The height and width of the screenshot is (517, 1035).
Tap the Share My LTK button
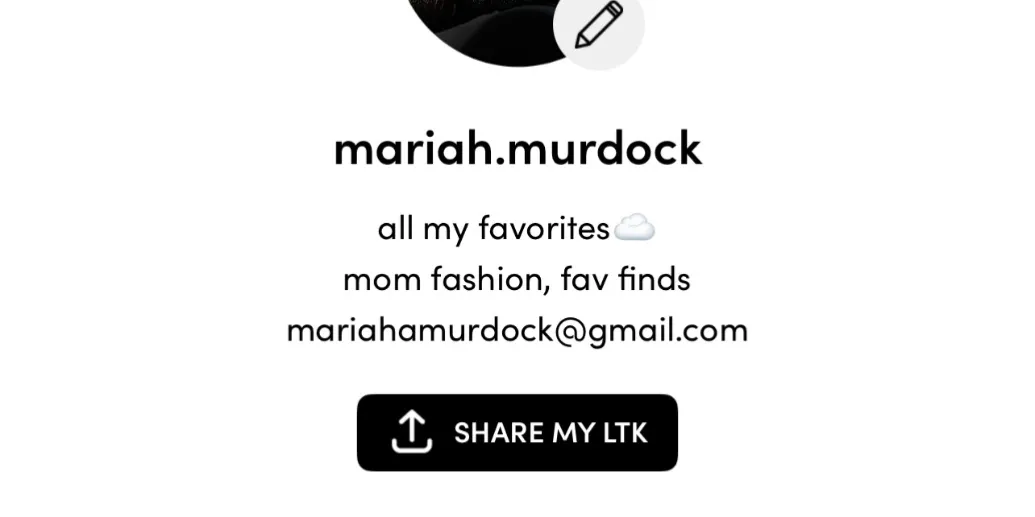click(517, 432)
